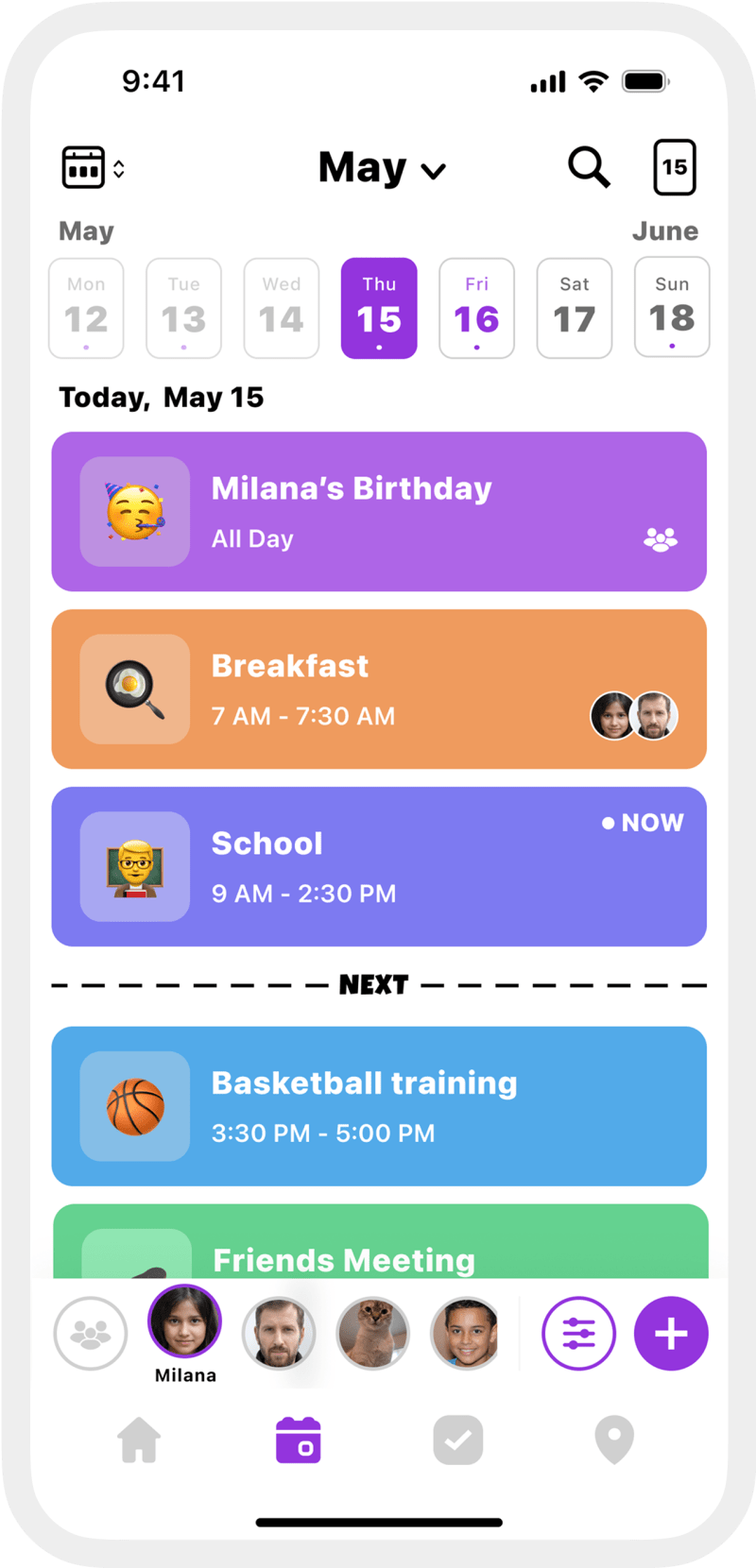Open the Milana's Birthday event

[x=379, y=512]
